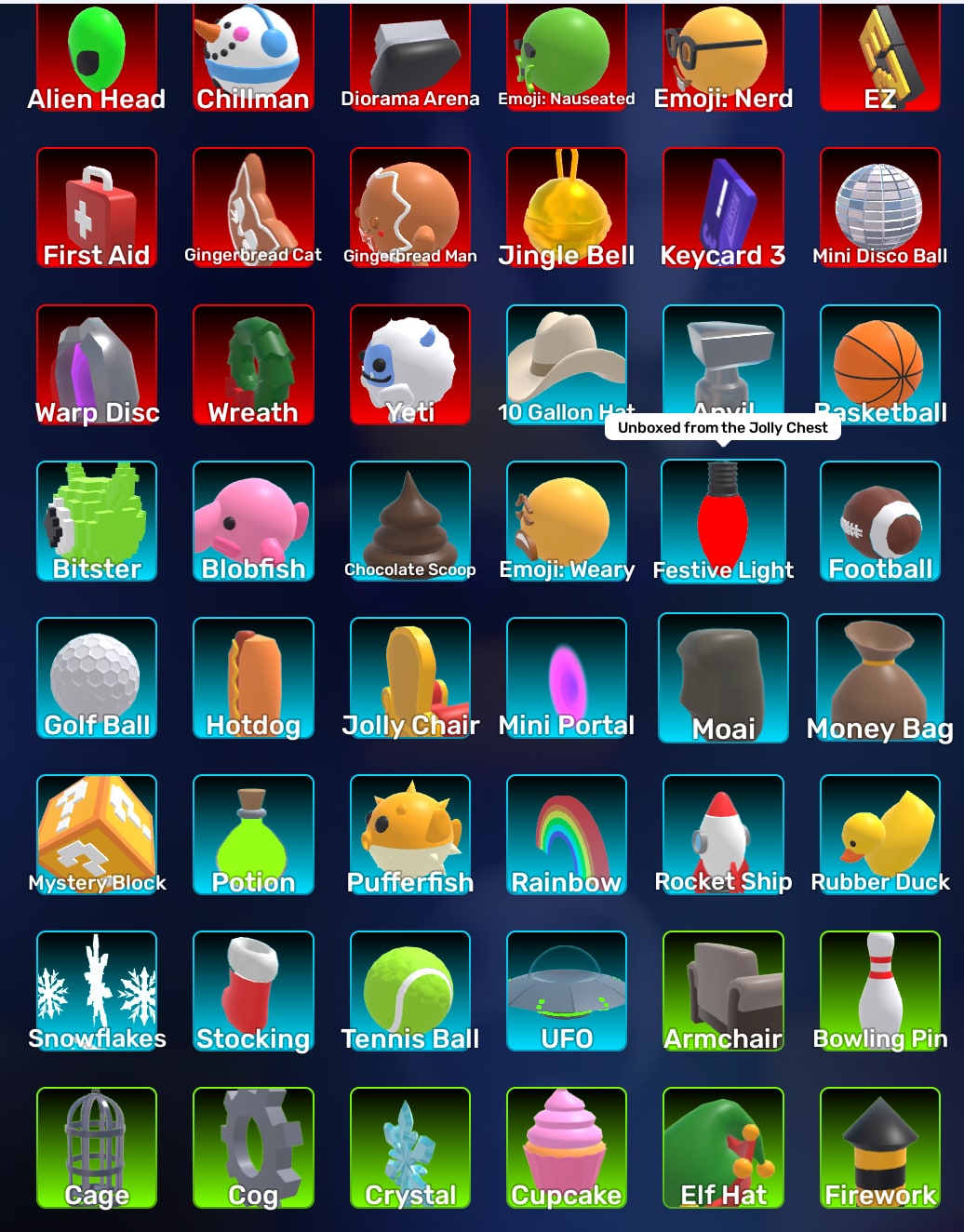Select the Festive Light item

[723, 522]
